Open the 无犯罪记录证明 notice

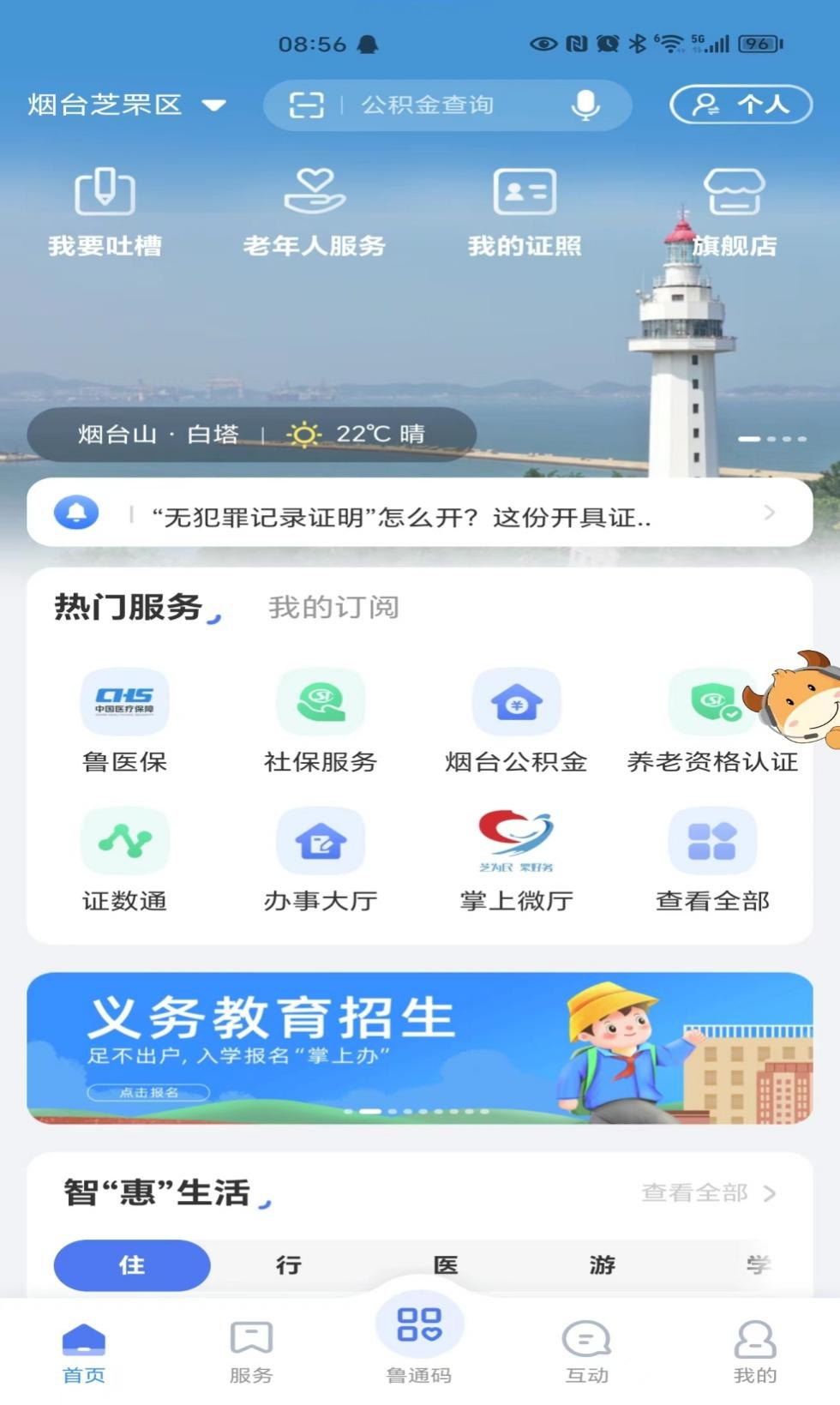[x=419, y=515]
